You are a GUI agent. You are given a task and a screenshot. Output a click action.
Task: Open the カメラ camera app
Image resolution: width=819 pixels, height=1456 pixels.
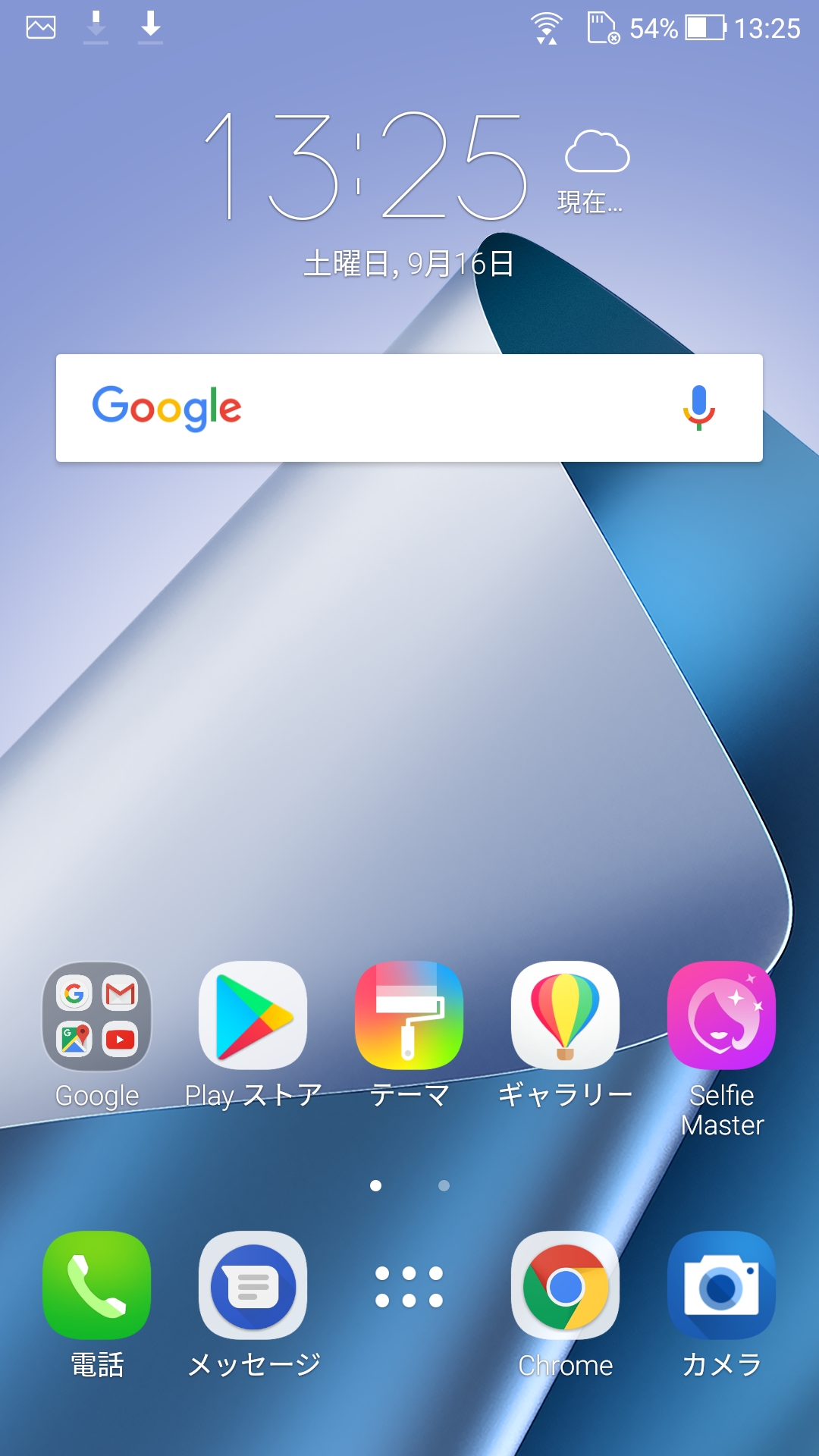[x=721, y=1285]
